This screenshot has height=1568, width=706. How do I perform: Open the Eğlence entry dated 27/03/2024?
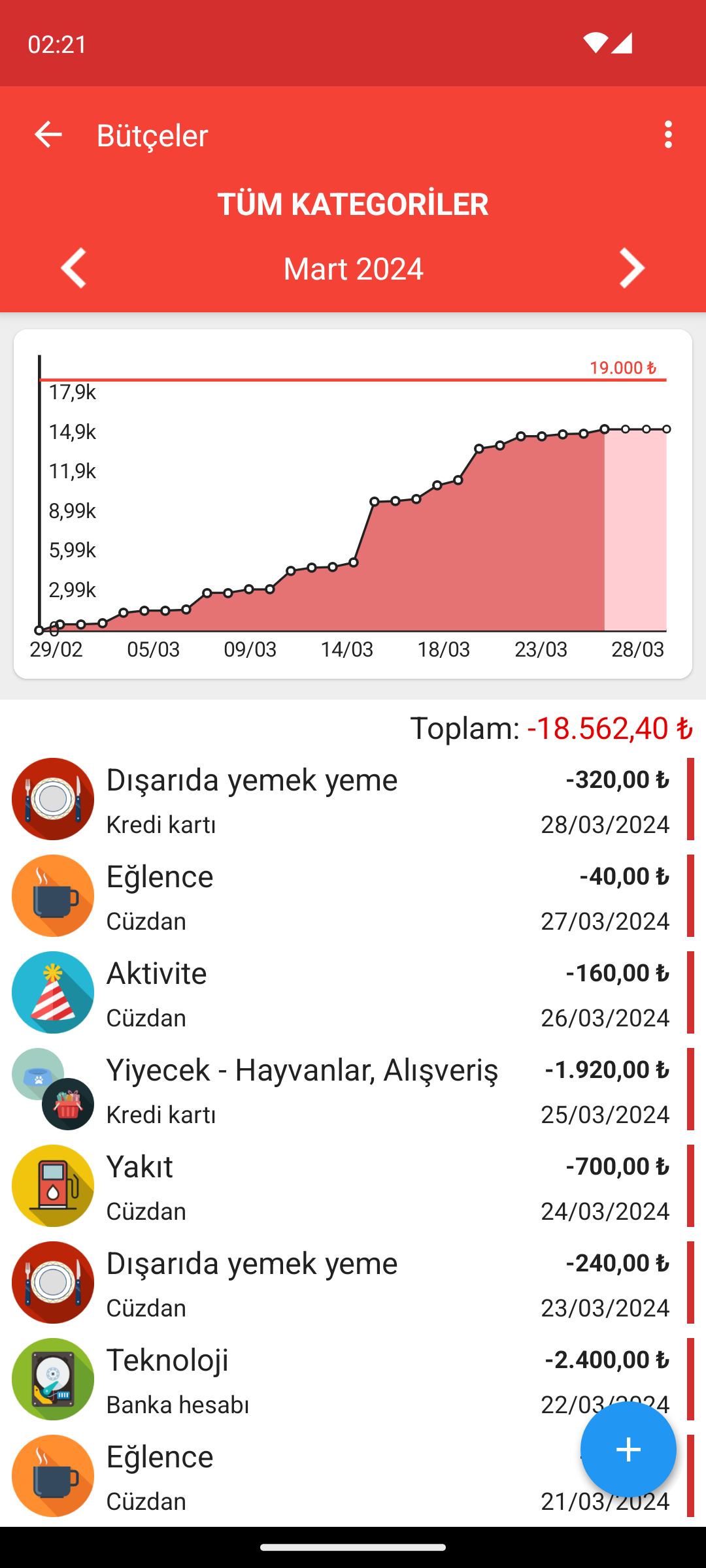(x=353, y=896)
